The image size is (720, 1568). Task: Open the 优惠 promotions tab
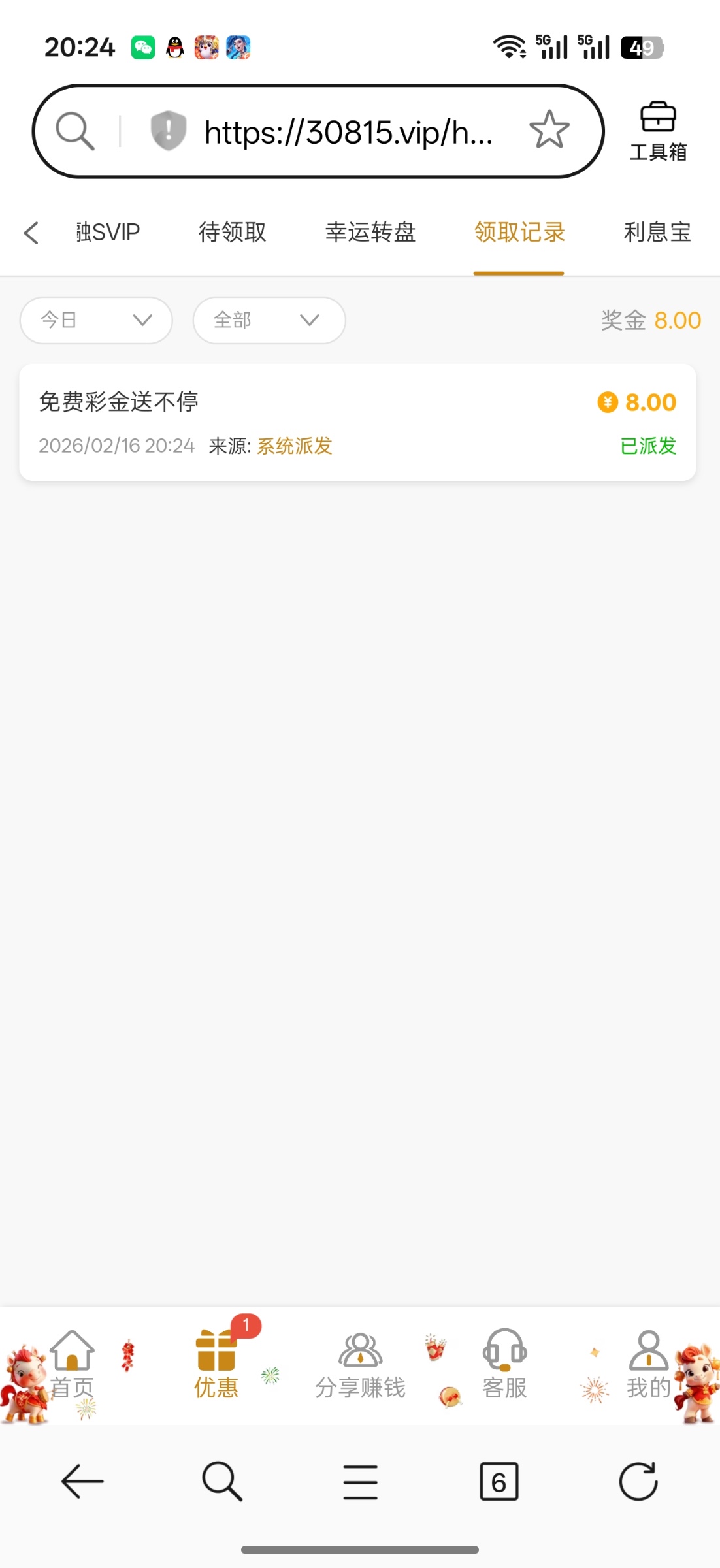point(216,1364)
